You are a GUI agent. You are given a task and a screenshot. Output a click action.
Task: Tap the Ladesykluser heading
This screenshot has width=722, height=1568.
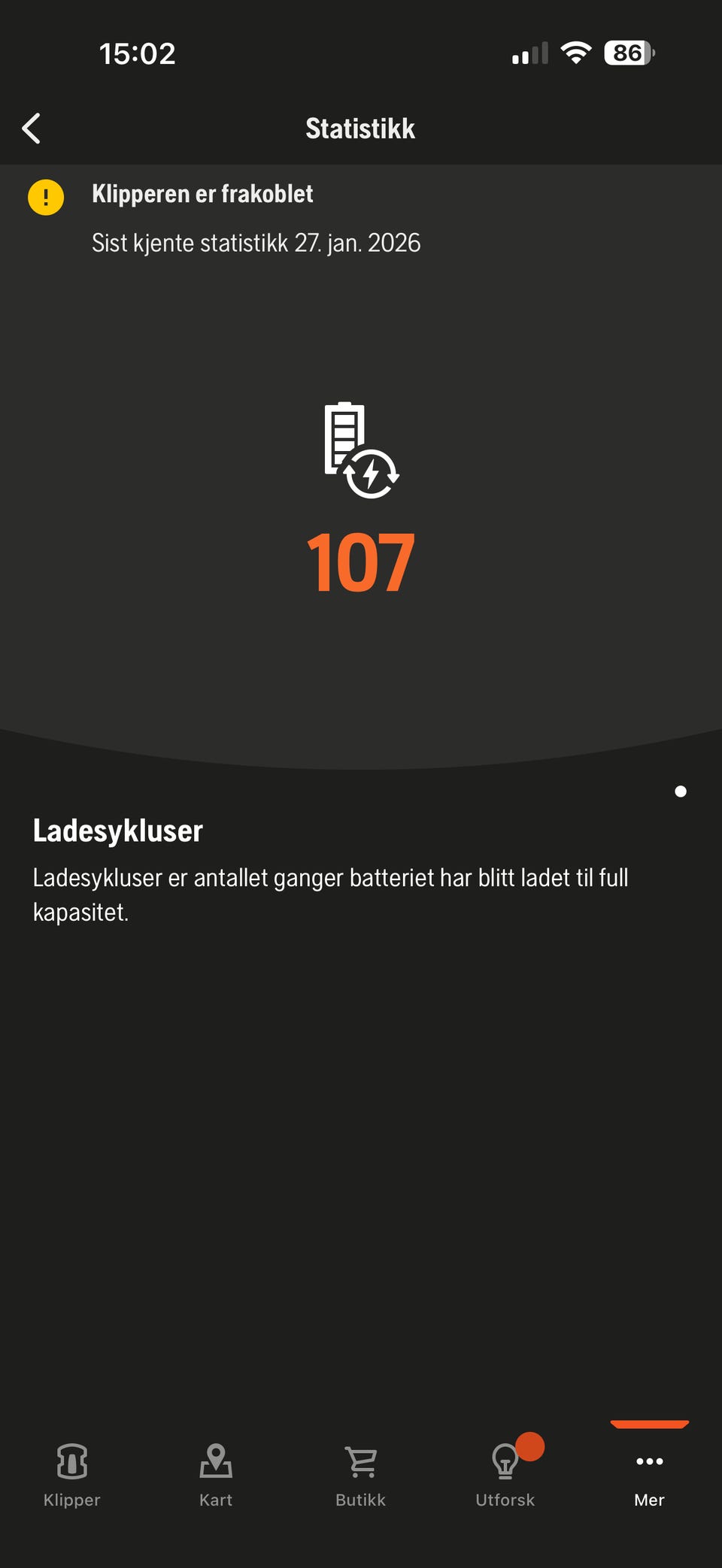coord(117,831)
